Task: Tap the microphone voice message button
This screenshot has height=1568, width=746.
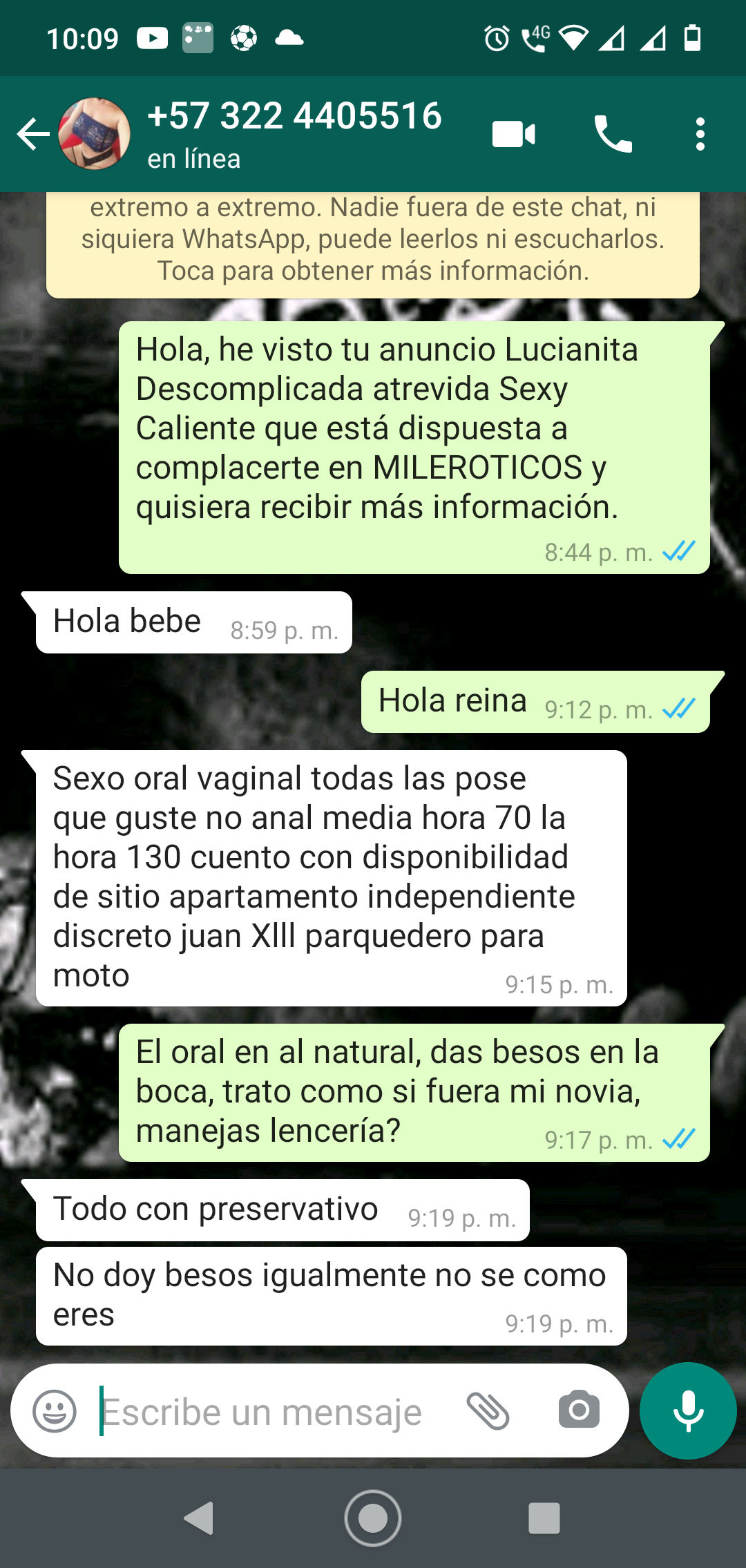Action: pyautogui.click(x=688, y=1411)
